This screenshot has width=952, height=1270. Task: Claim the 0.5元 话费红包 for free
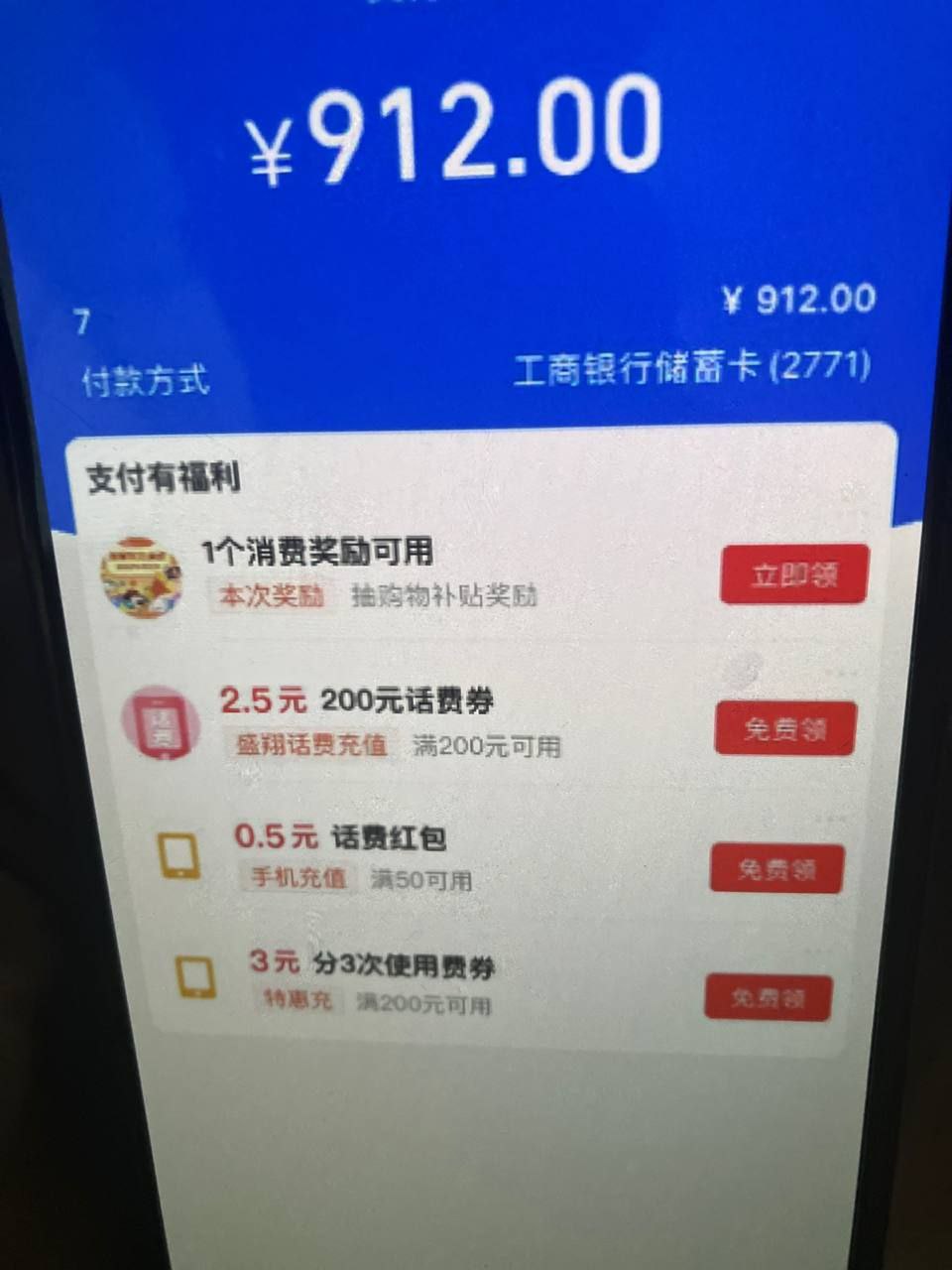click(x=776, y=869)
